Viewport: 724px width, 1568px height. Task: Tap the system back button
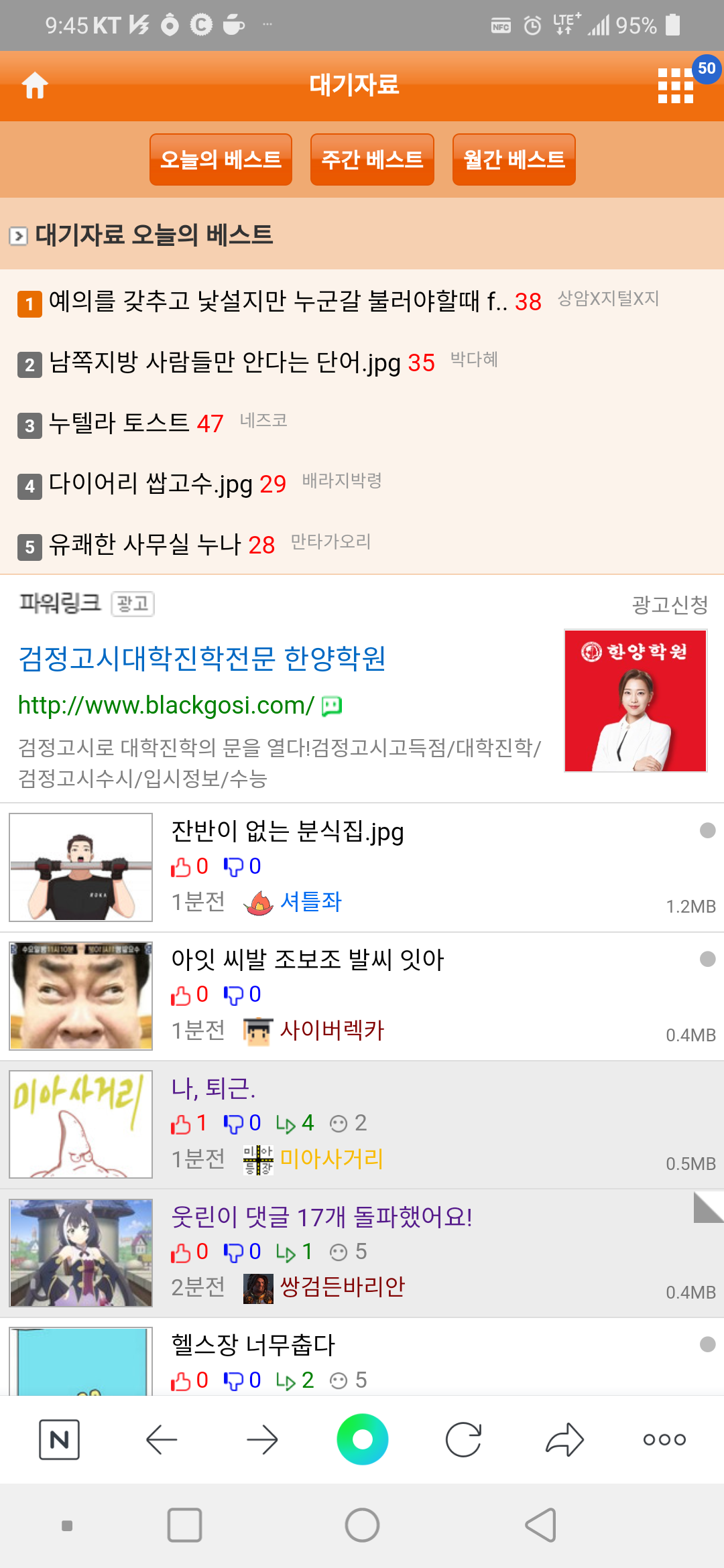[x=540, y=1525]
